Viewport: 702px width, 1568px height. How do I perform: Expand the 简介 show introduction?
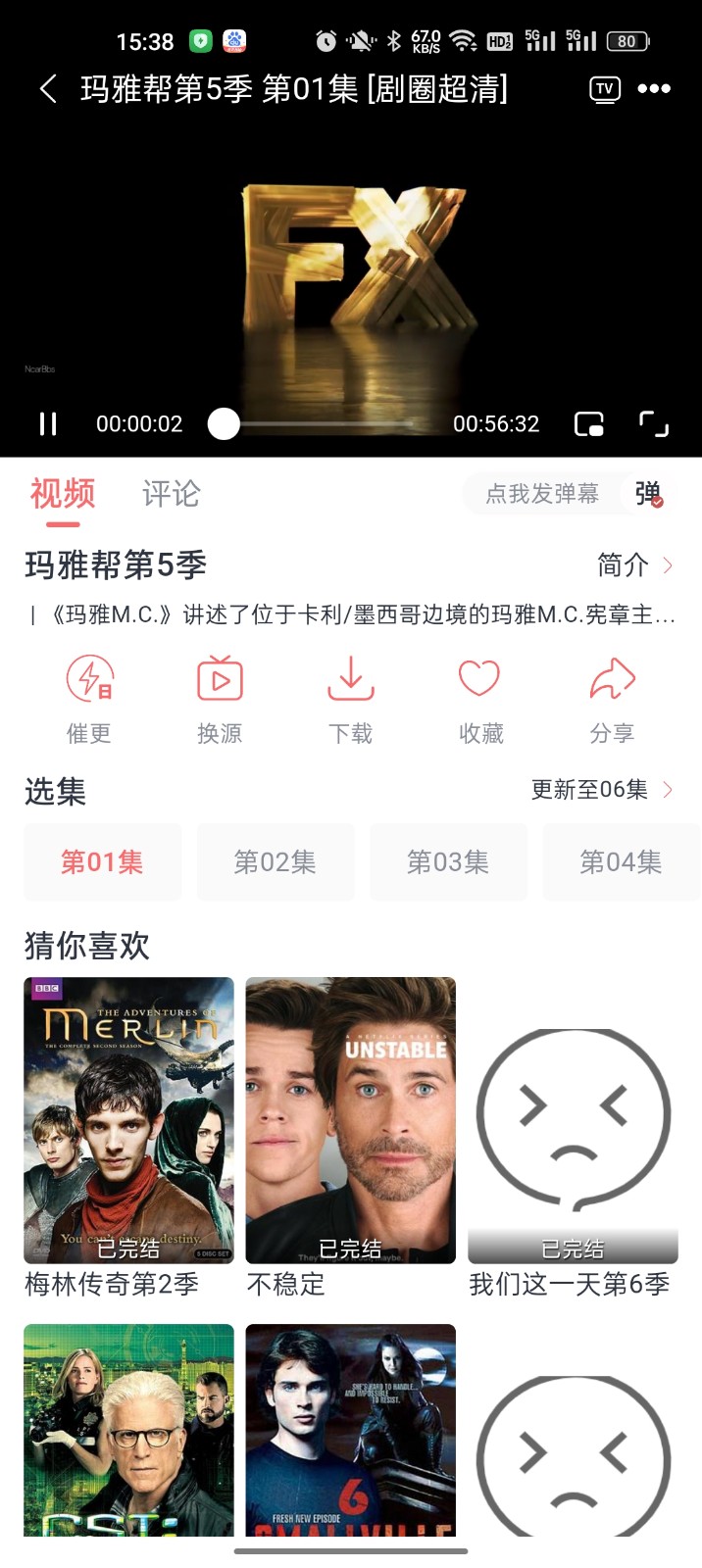tap(634, 565)
